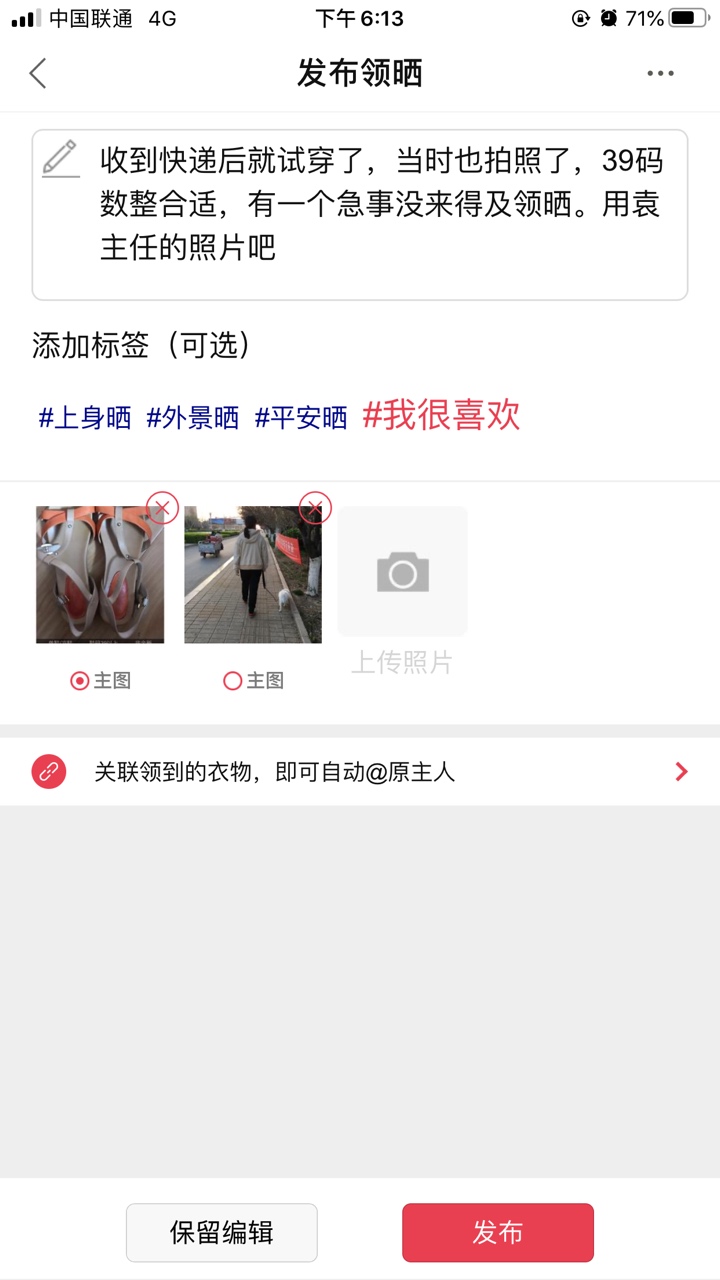Toggle the #我很喜欢 tag

point(441,415)
